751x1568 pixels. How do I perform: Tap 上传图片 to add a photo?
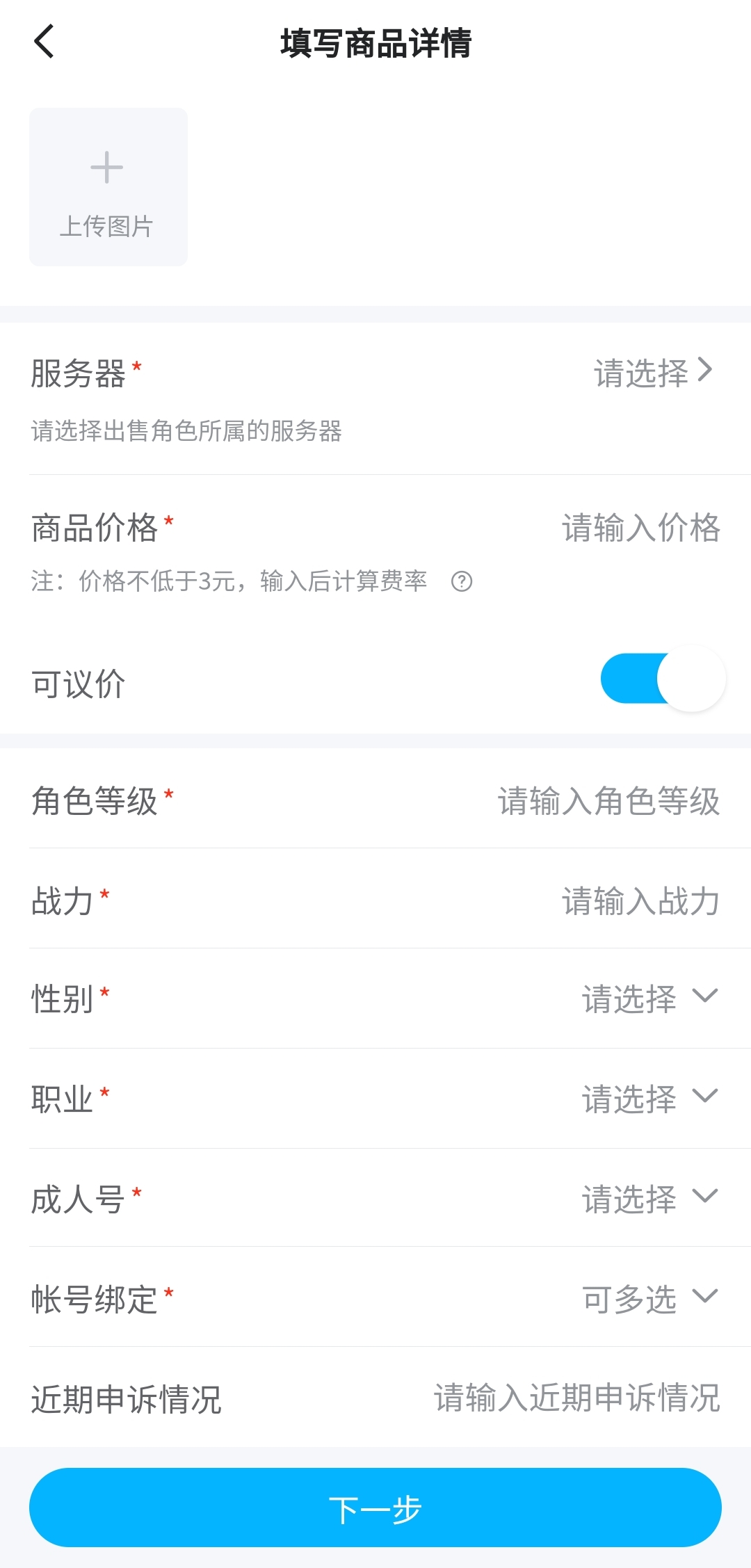click(x=108, y=187)
